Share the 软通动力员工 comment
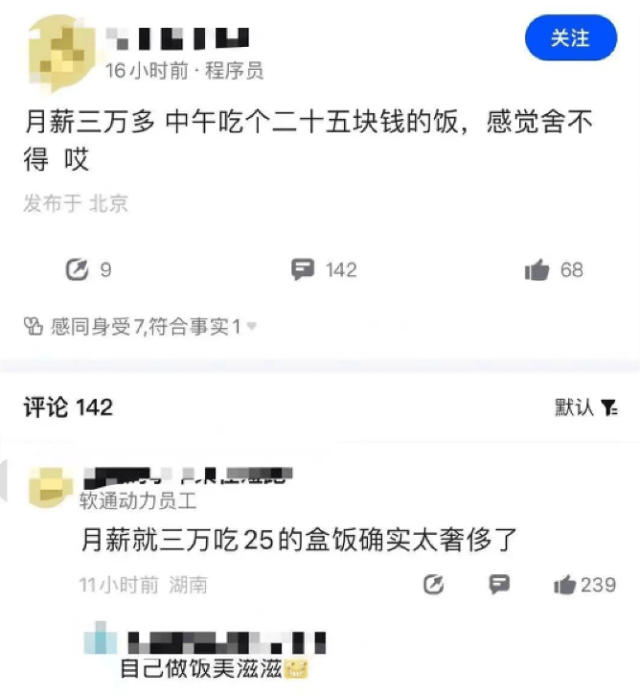Screen dimensions: 640x696 tap(433, 585)
